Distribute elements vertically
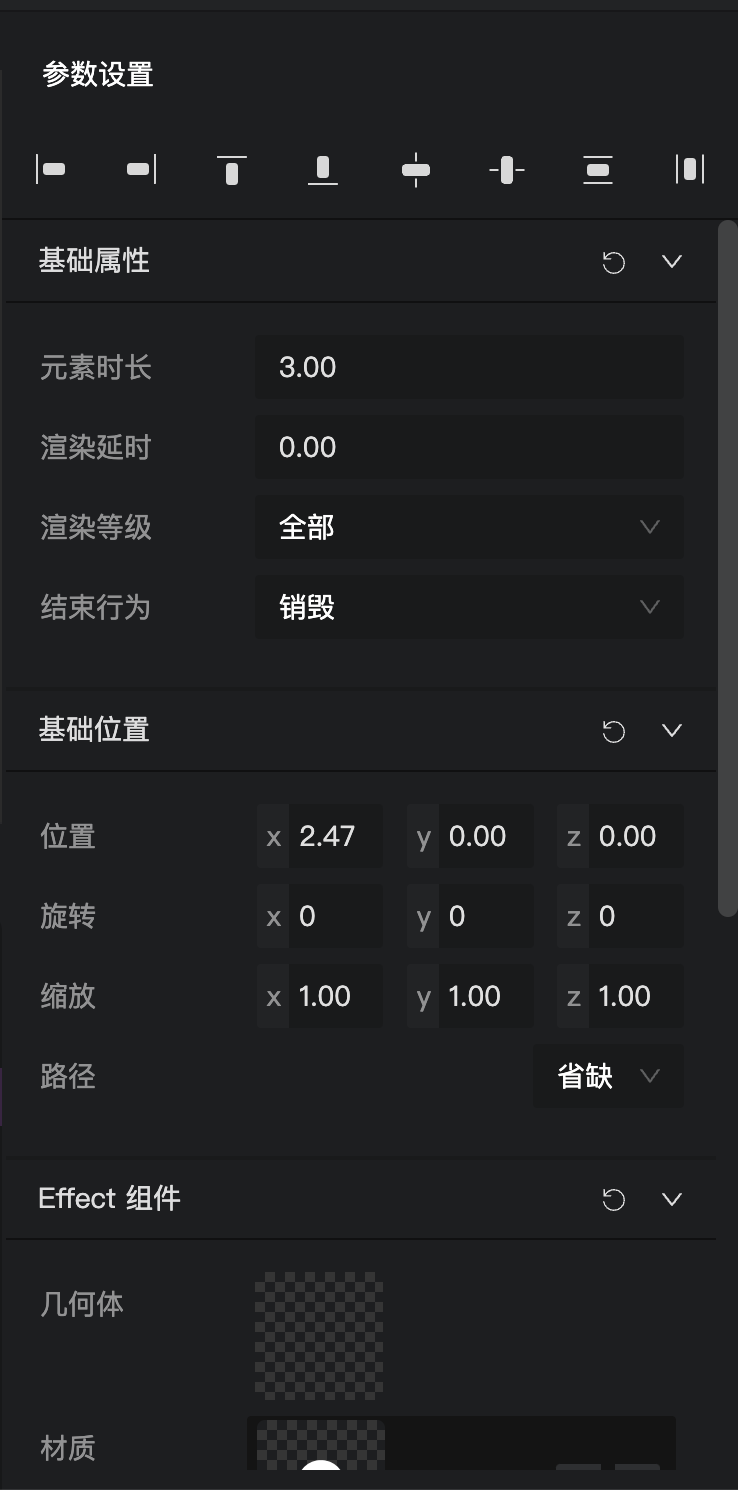The height and width of the screenshot is (1490, 738). pyautogui.click(x=598, y=169)
